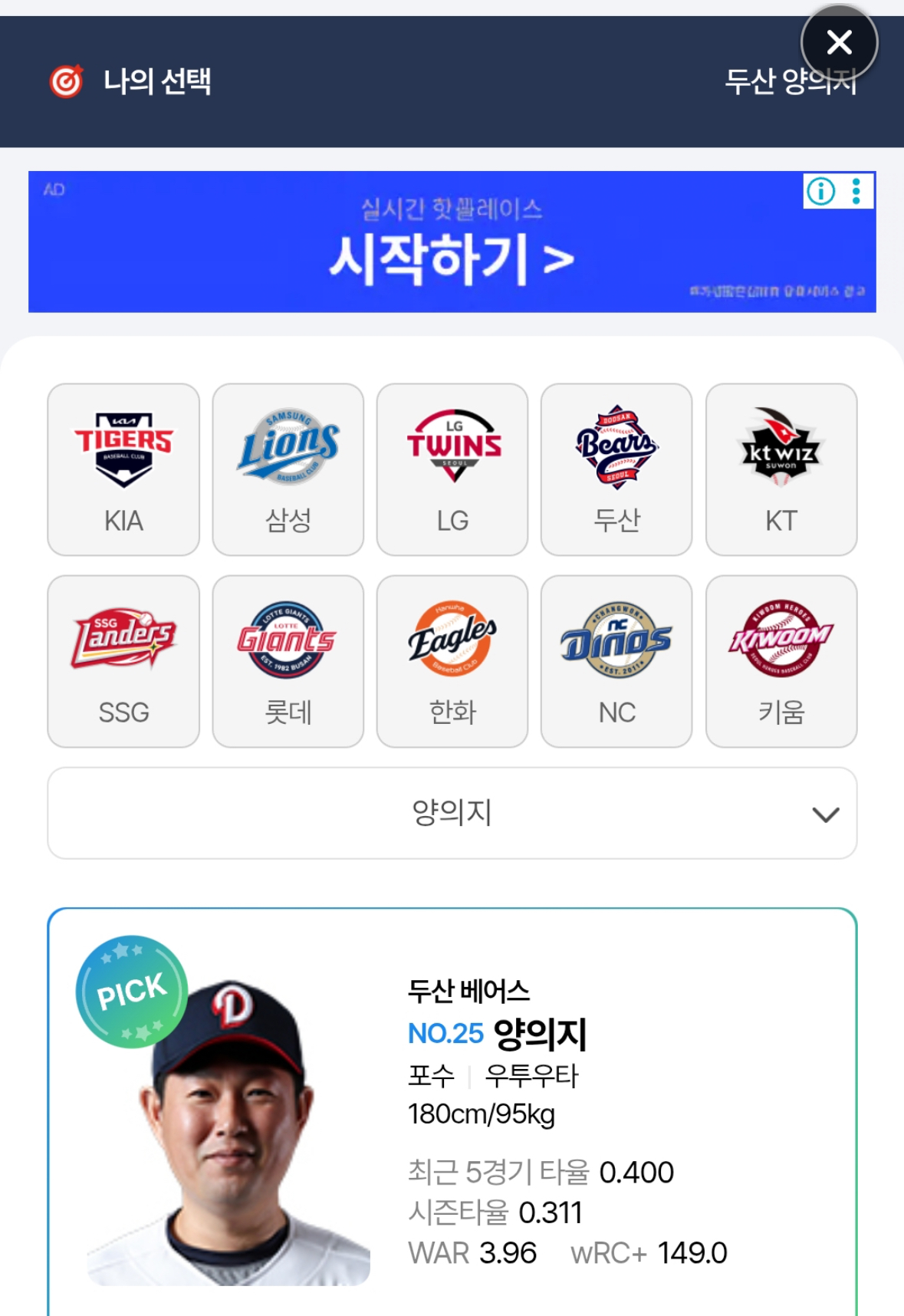
Task: Pick the LG Twins team
Action: point(452,469)
